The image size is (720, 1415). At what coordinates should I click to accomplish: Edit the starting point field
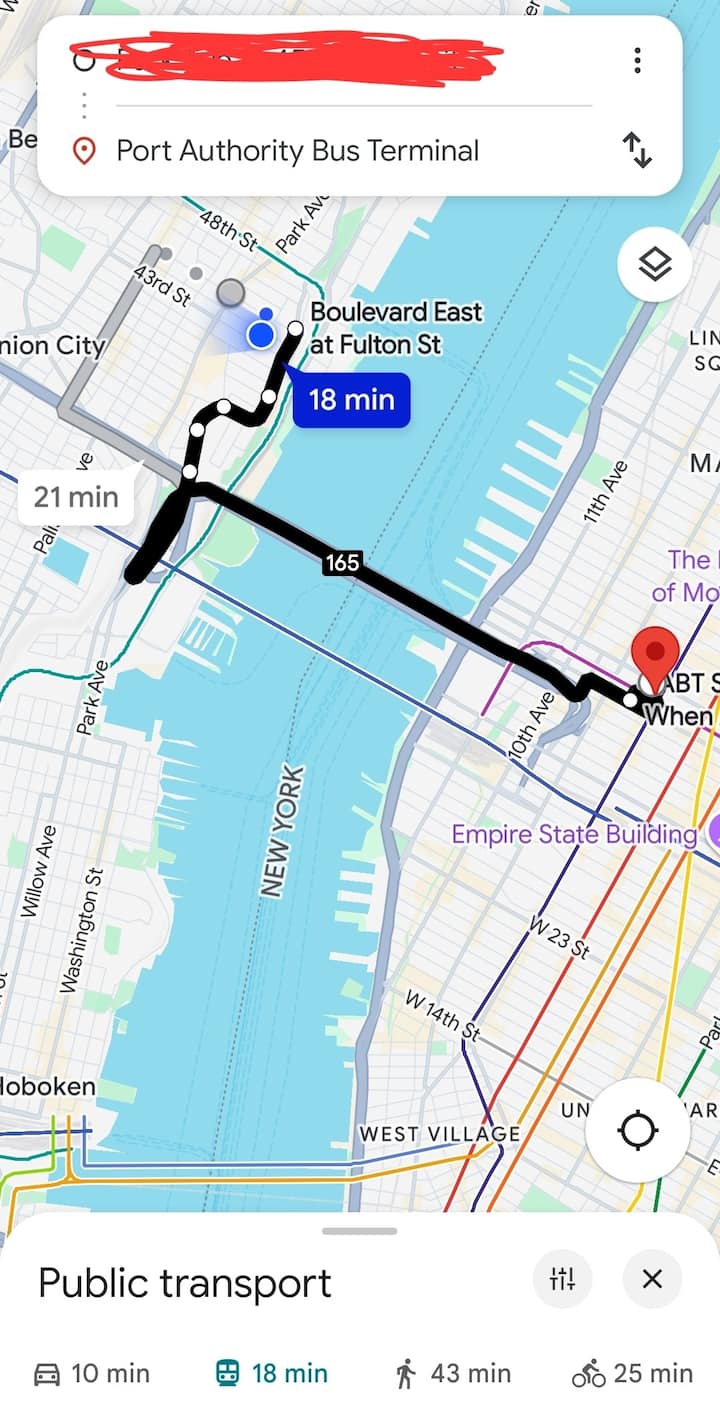pos(300,60)
